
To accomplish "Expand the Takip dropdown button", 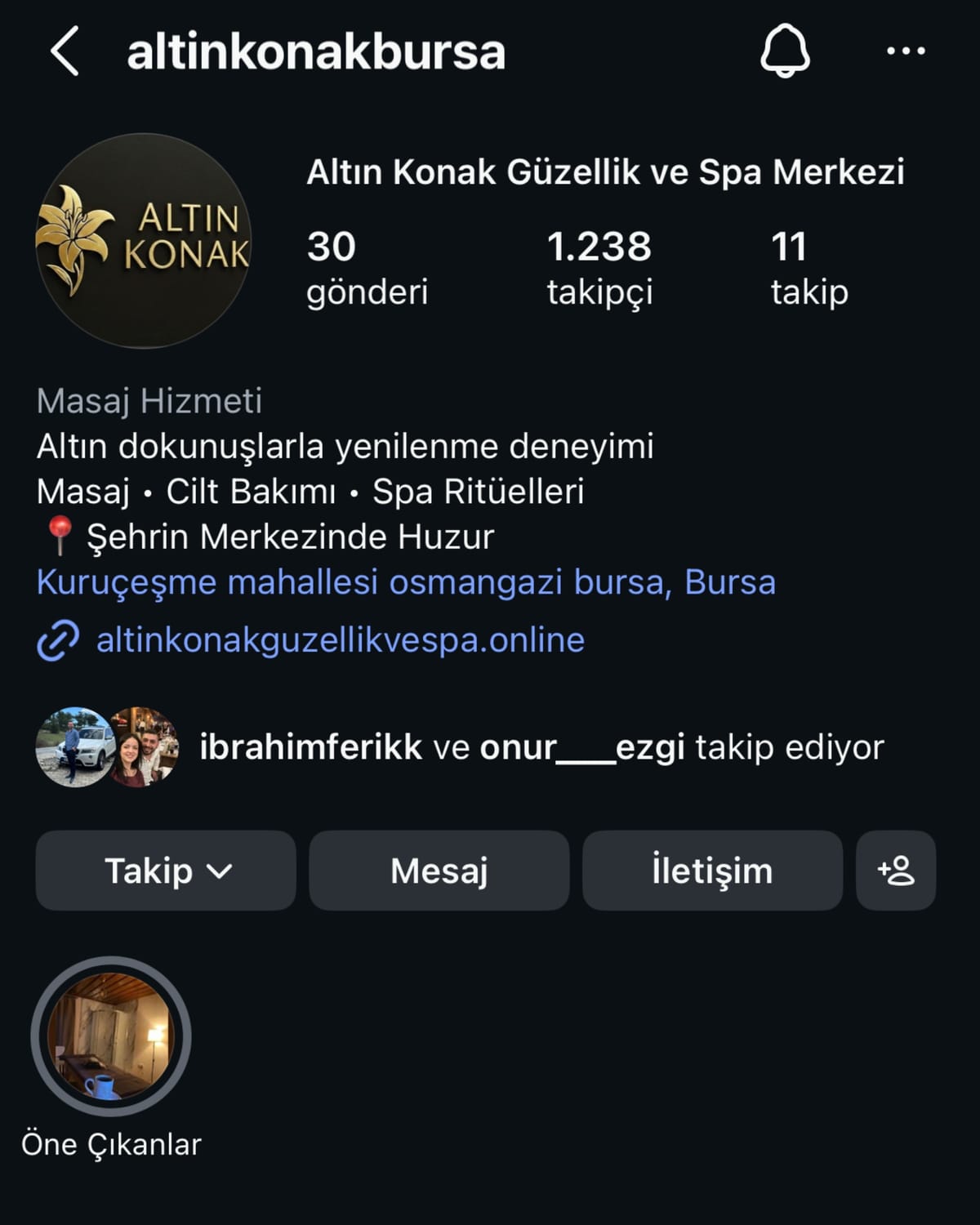I will (x=166, y=871).
